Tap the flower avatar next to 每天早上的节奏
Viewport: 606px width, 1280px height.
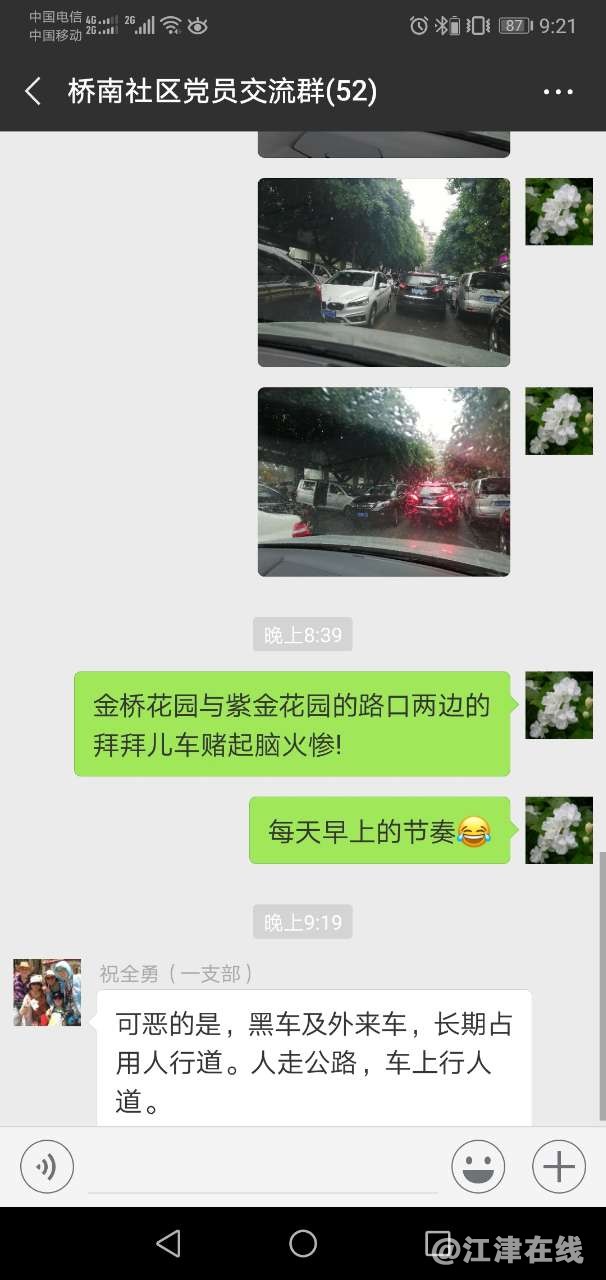[x=559, y=830]
